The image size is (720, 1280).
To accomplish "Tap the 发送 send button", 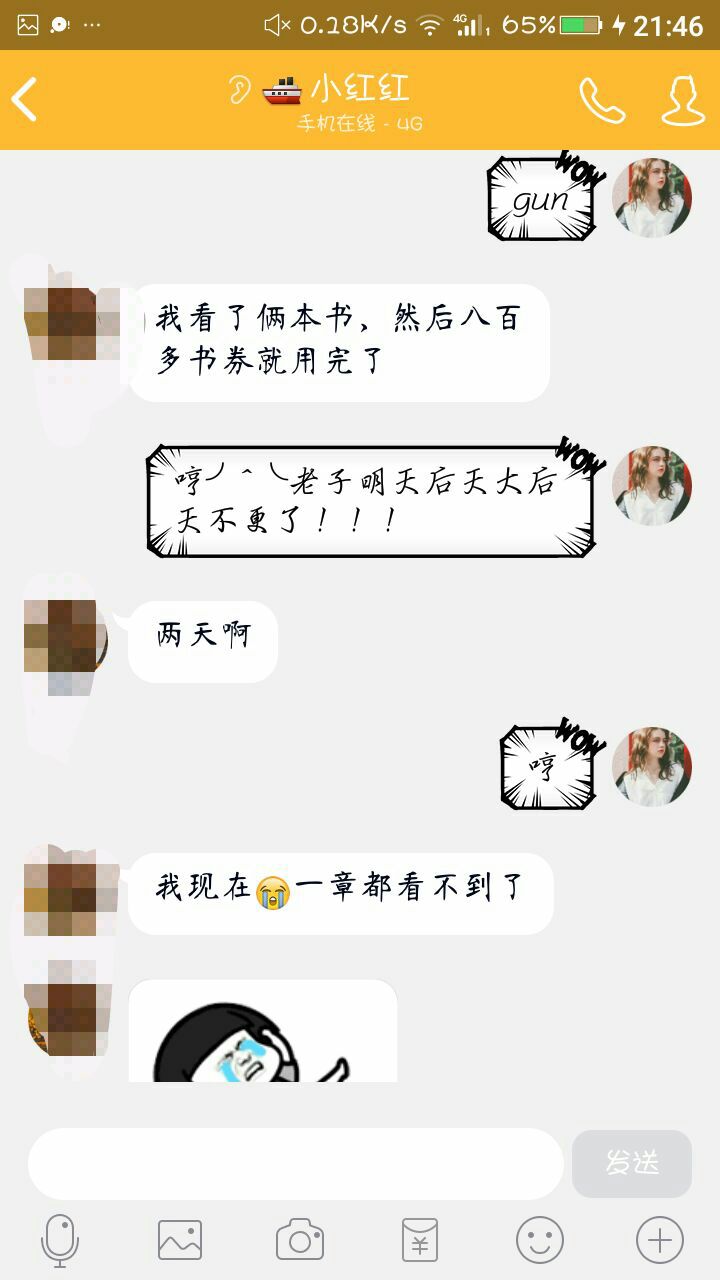I will (x=631, y=1163).
